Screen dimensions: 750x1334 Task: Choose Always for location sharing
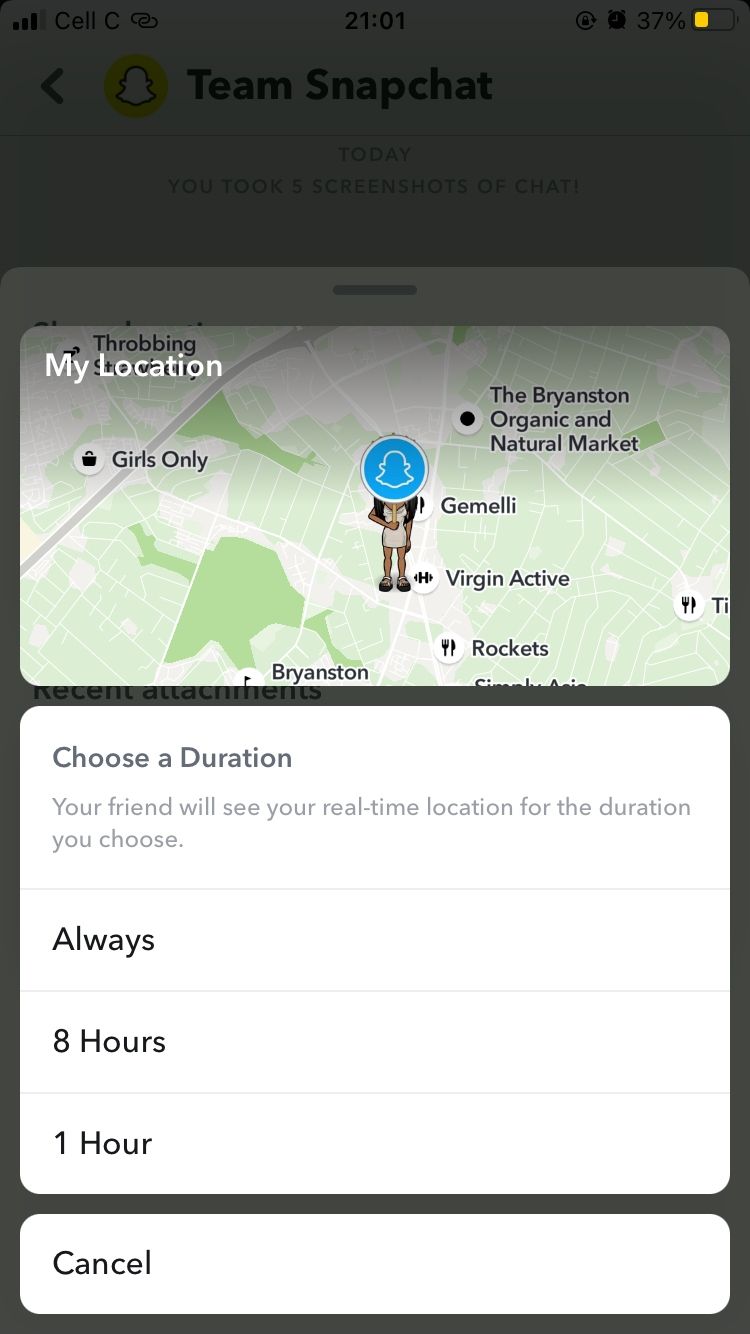(375, 939)
